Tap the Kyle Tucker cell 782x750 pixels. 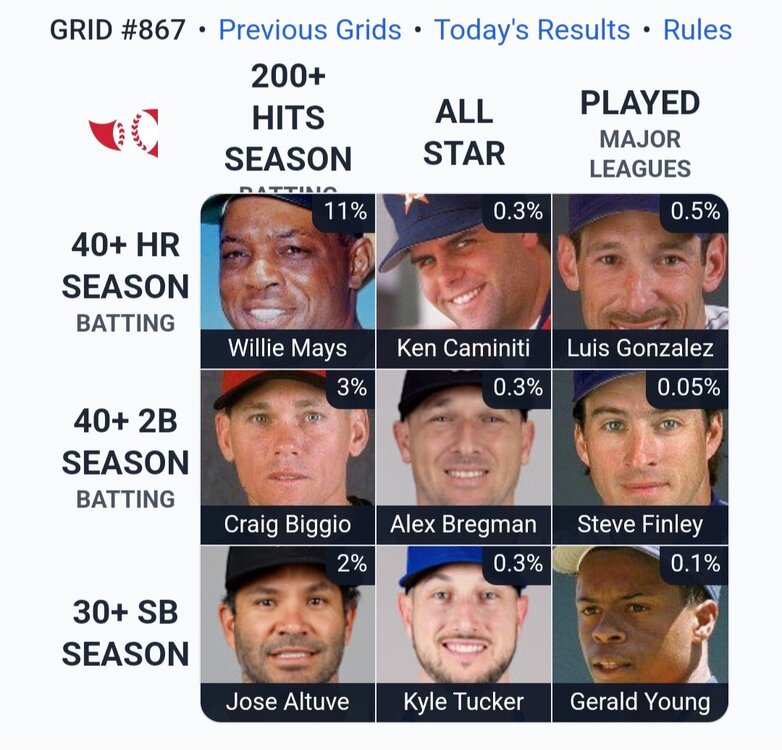coord(464,633)
